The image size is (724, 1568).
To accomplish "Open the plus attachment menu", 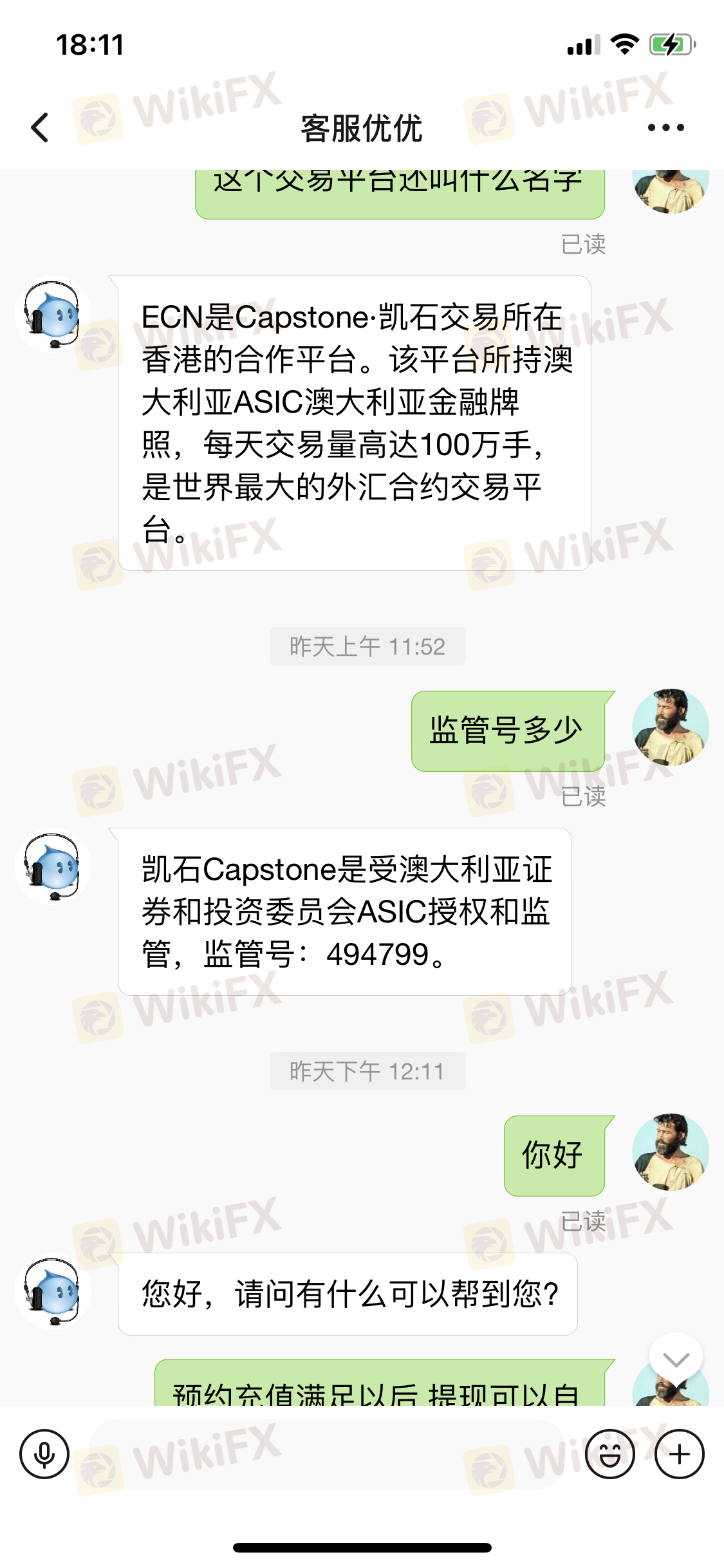I will [680, 1455].
